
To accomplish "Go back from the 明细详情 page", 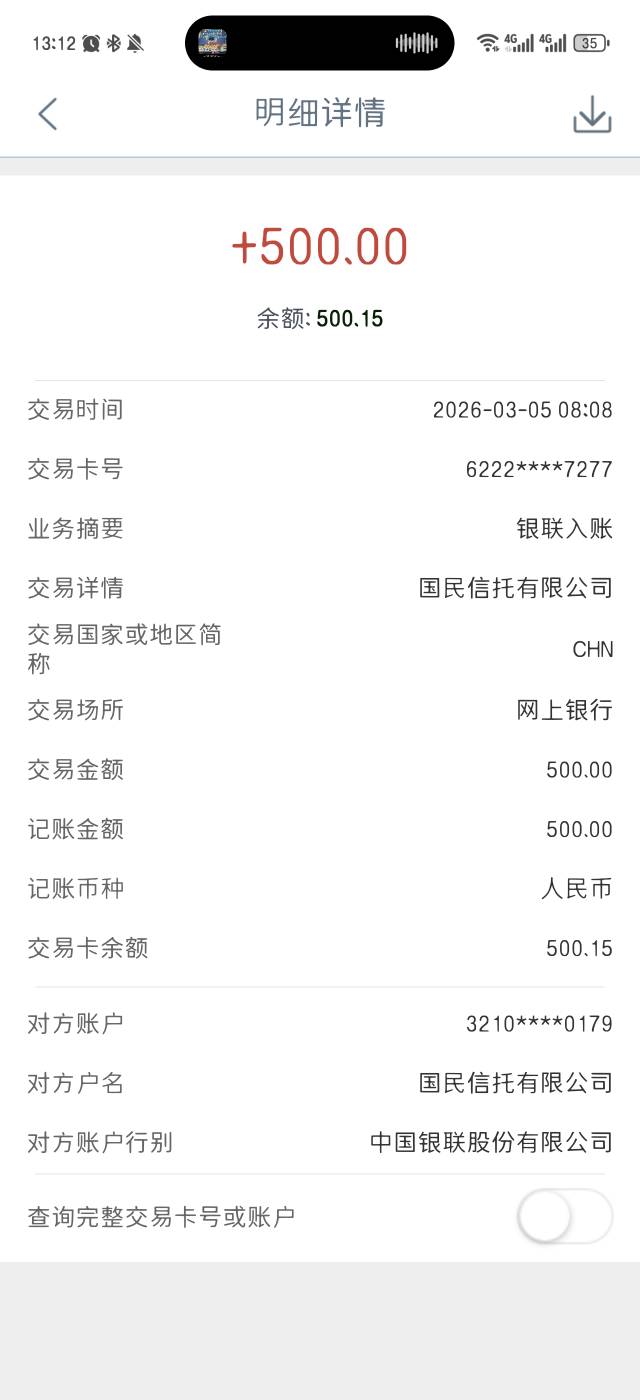I will pyautogui.click(x=47, y=114).
